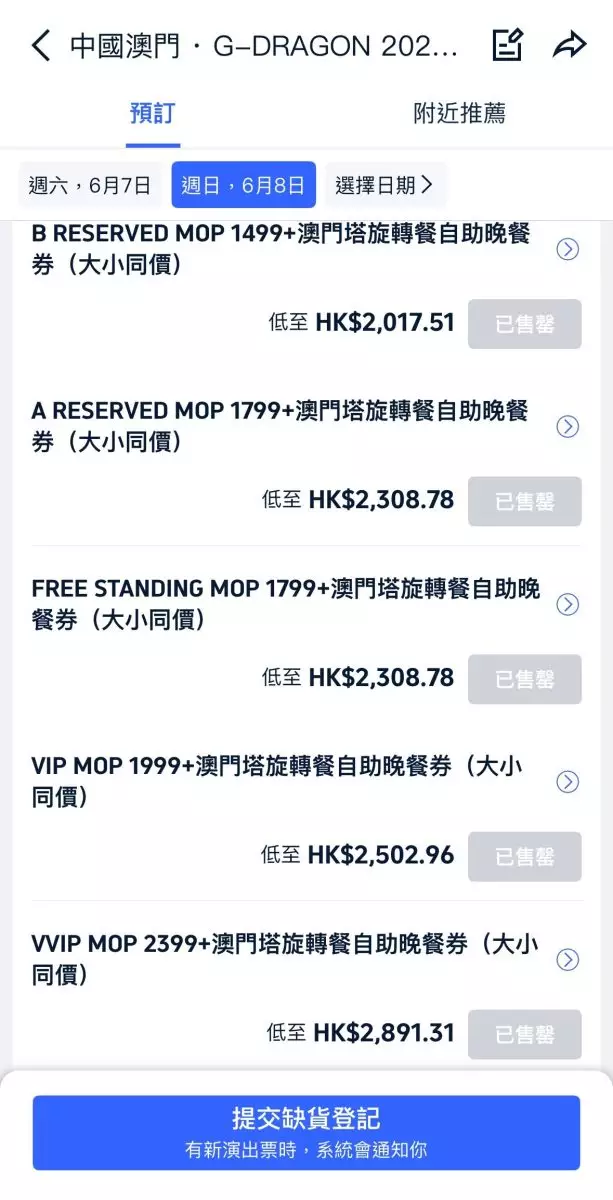Tap 提交缺貨登記 to register for restock

pyautogui.click(x=306, y=1132)
